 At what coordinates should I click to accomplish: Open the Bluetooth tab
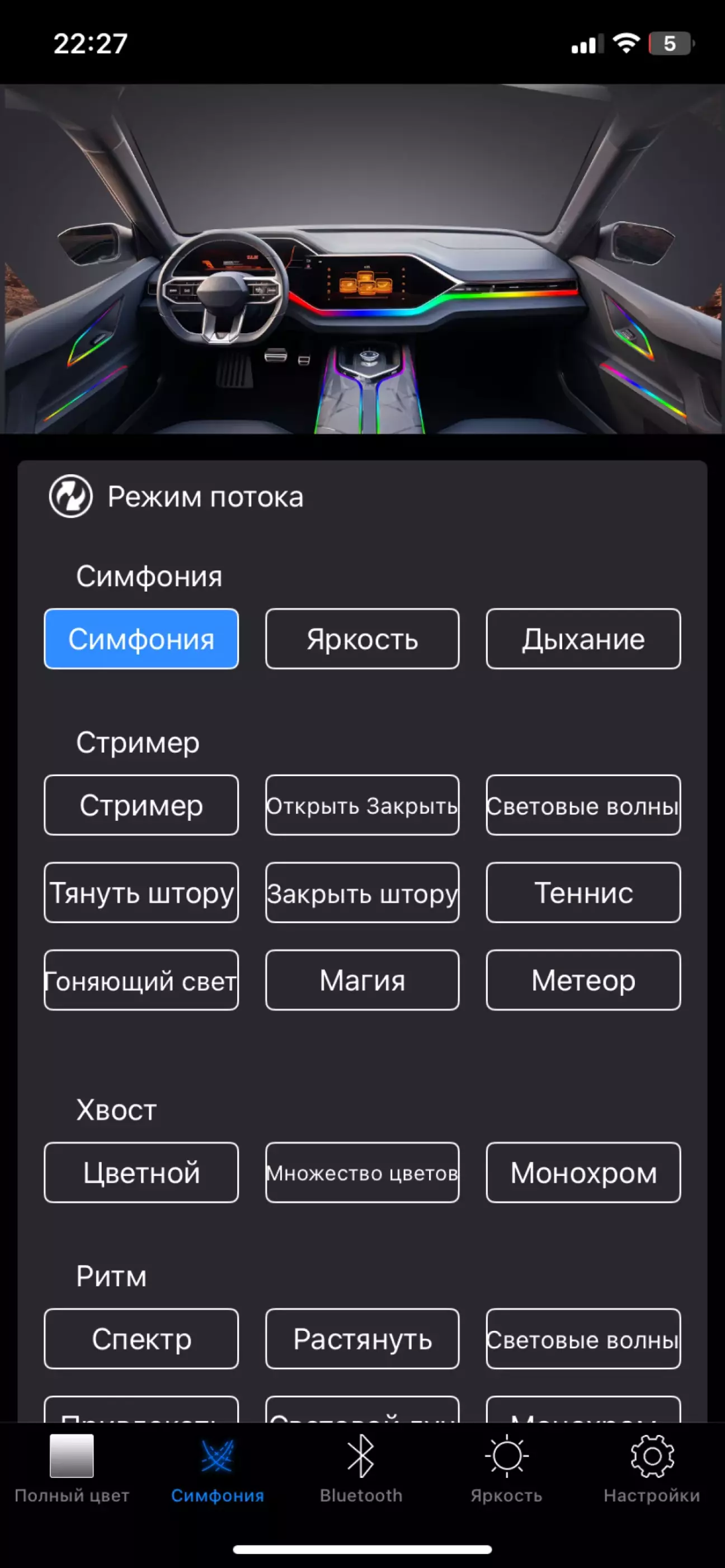361,1468
